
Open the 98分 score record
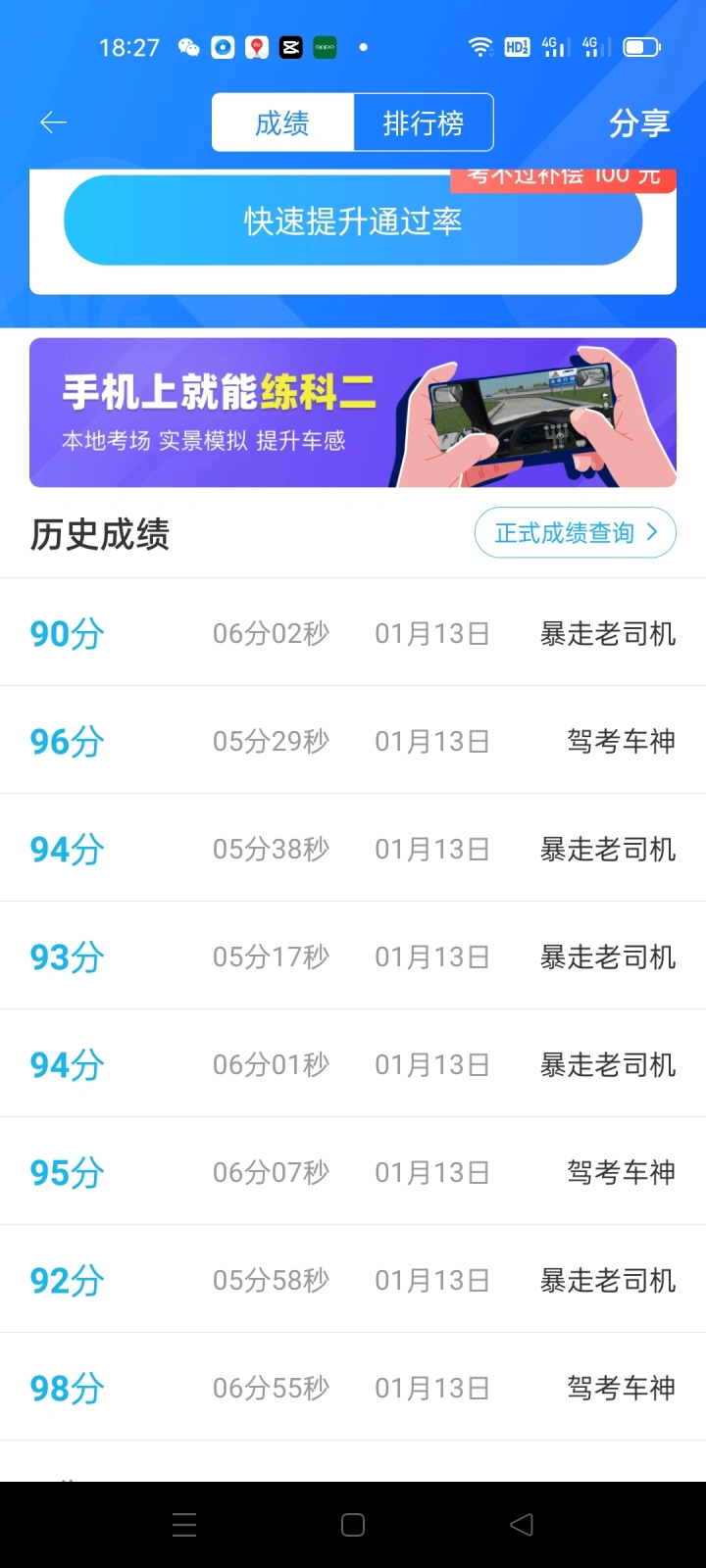pos(353,1388)
